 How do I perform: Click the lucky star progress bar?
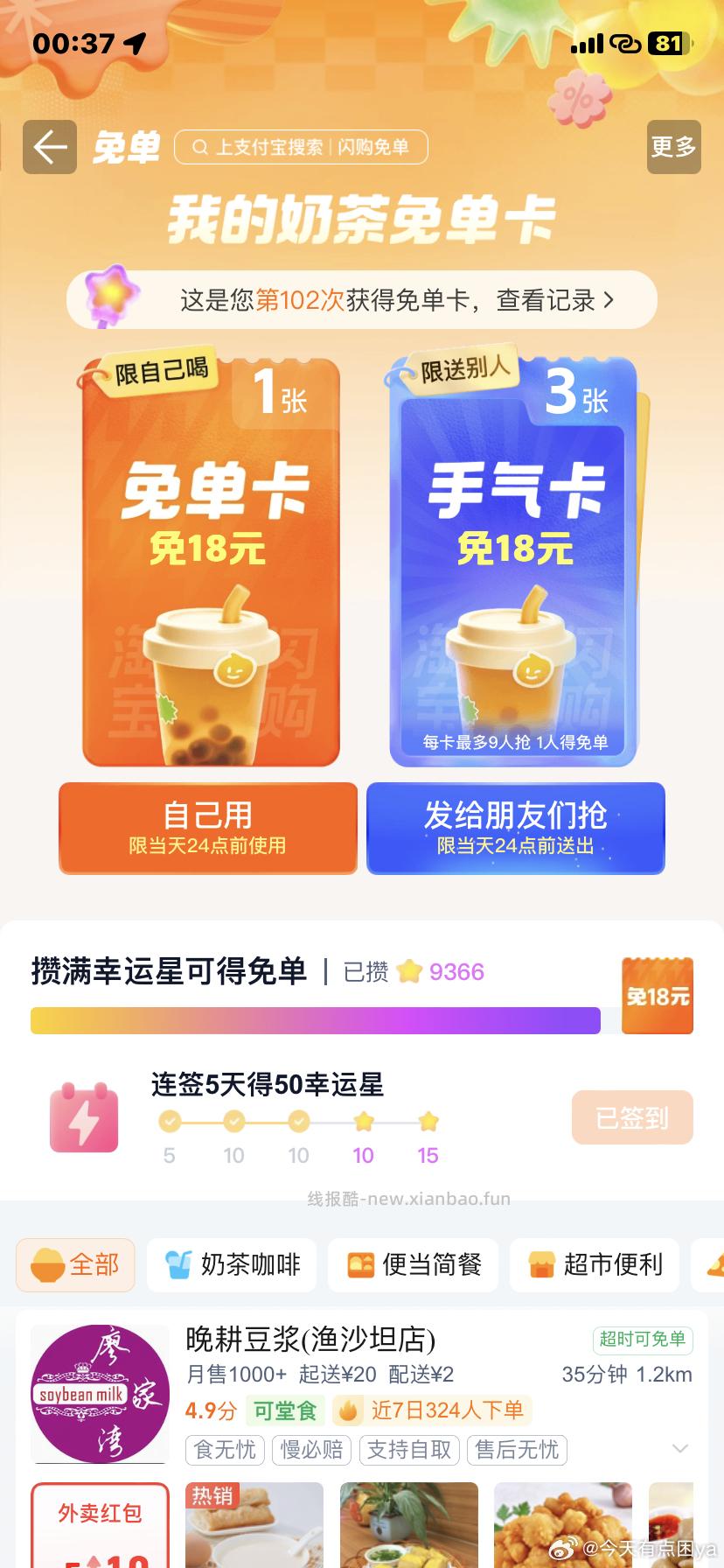[315, 1020]
